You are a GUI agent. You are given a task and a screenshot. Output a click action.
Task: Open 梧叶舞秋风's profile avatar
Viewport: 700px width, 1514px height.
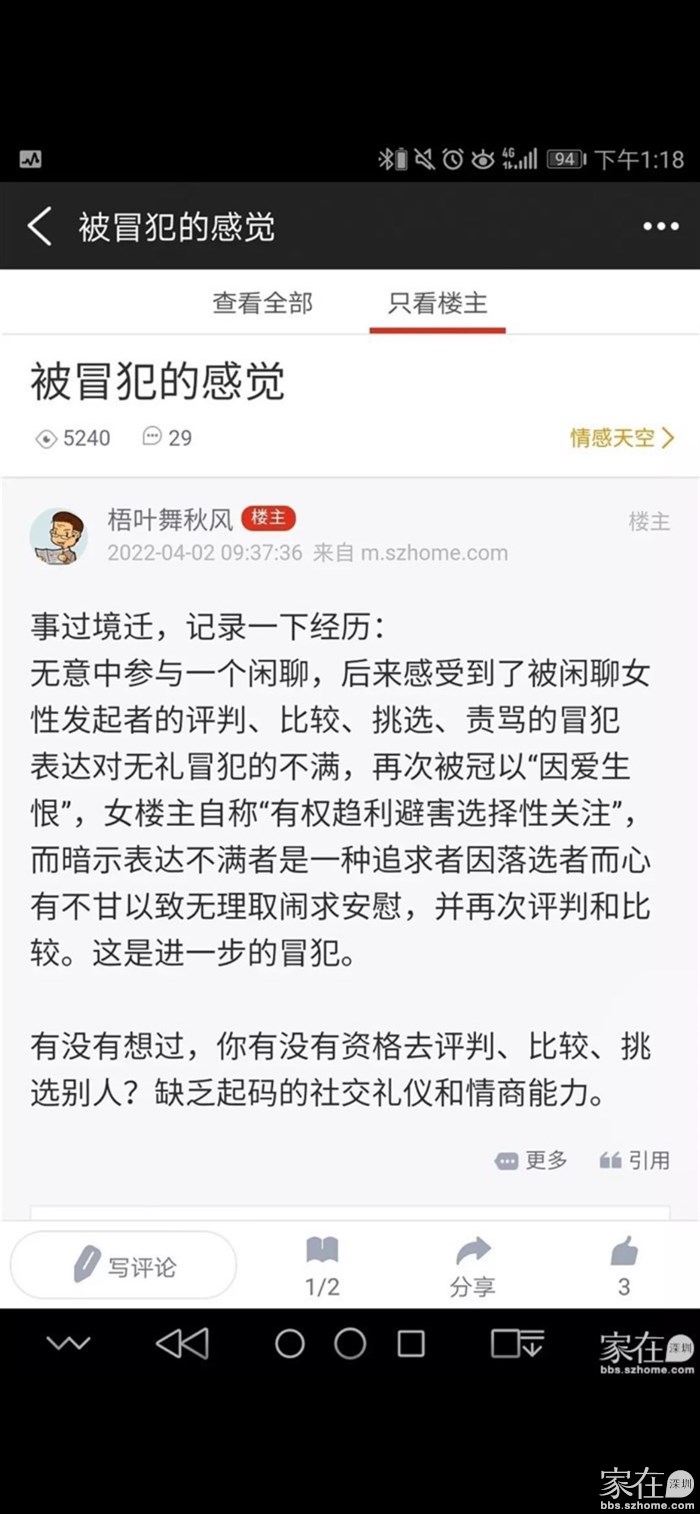point(58,536)
